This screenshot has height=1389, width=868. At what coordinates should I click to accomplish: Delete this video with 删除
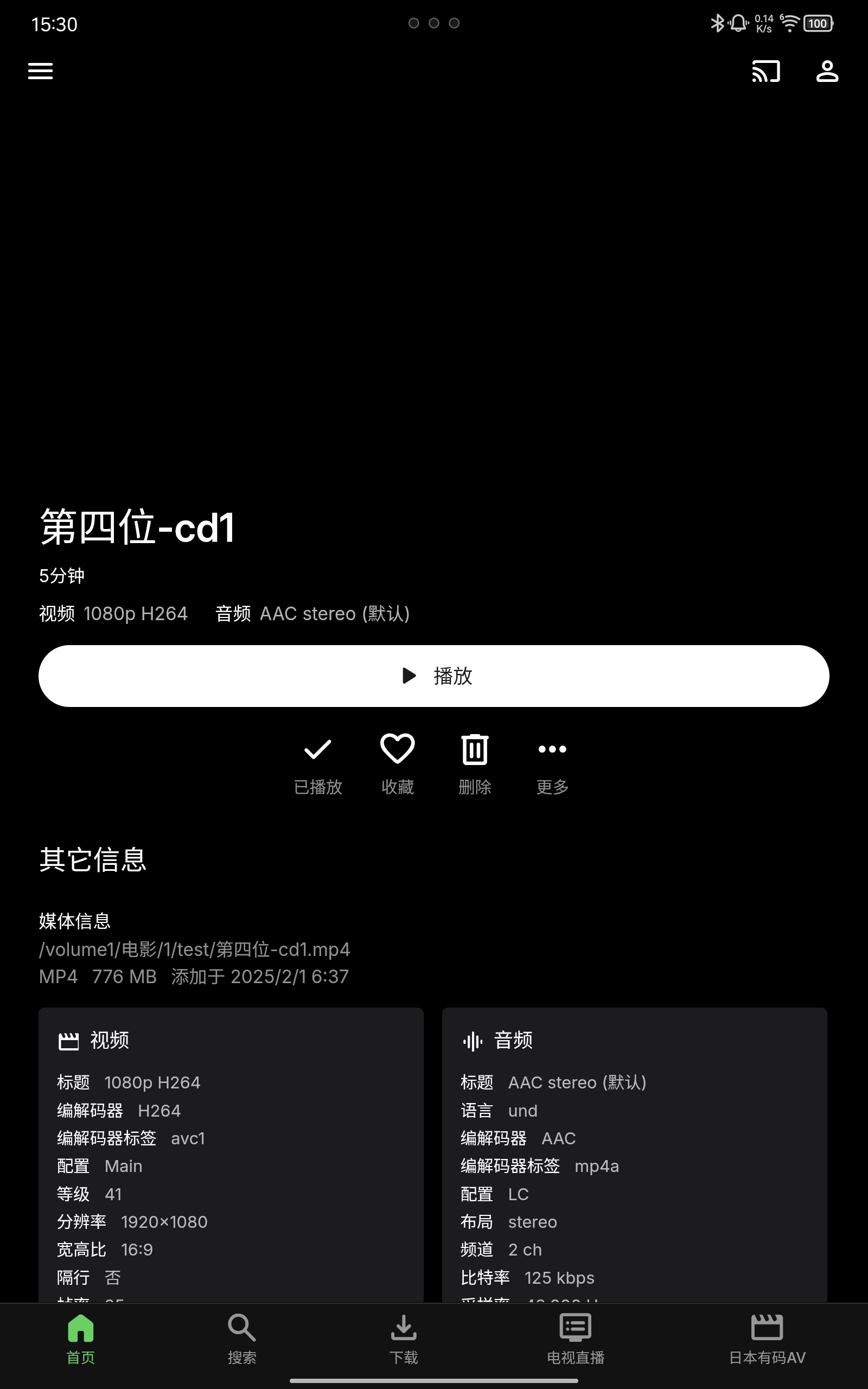475,763
